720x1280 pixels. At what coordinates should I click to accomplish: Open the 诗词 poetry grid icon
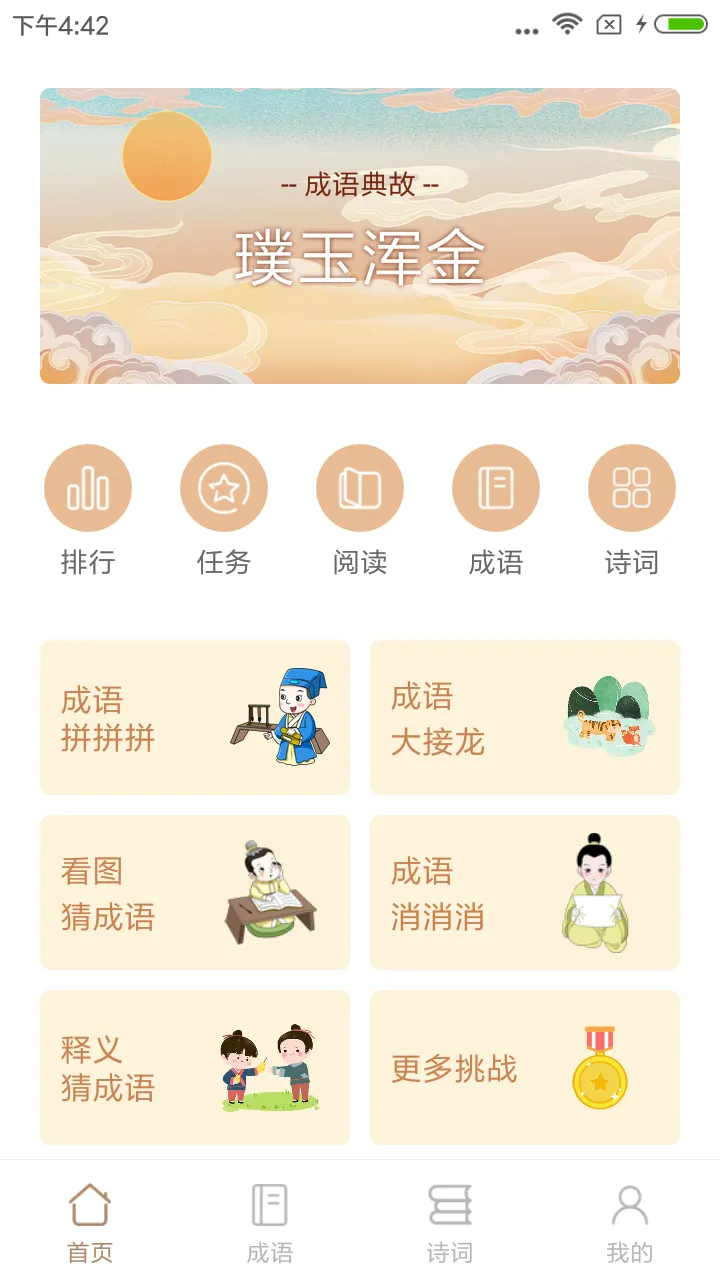pyautogui.click(x=632, y=487)
